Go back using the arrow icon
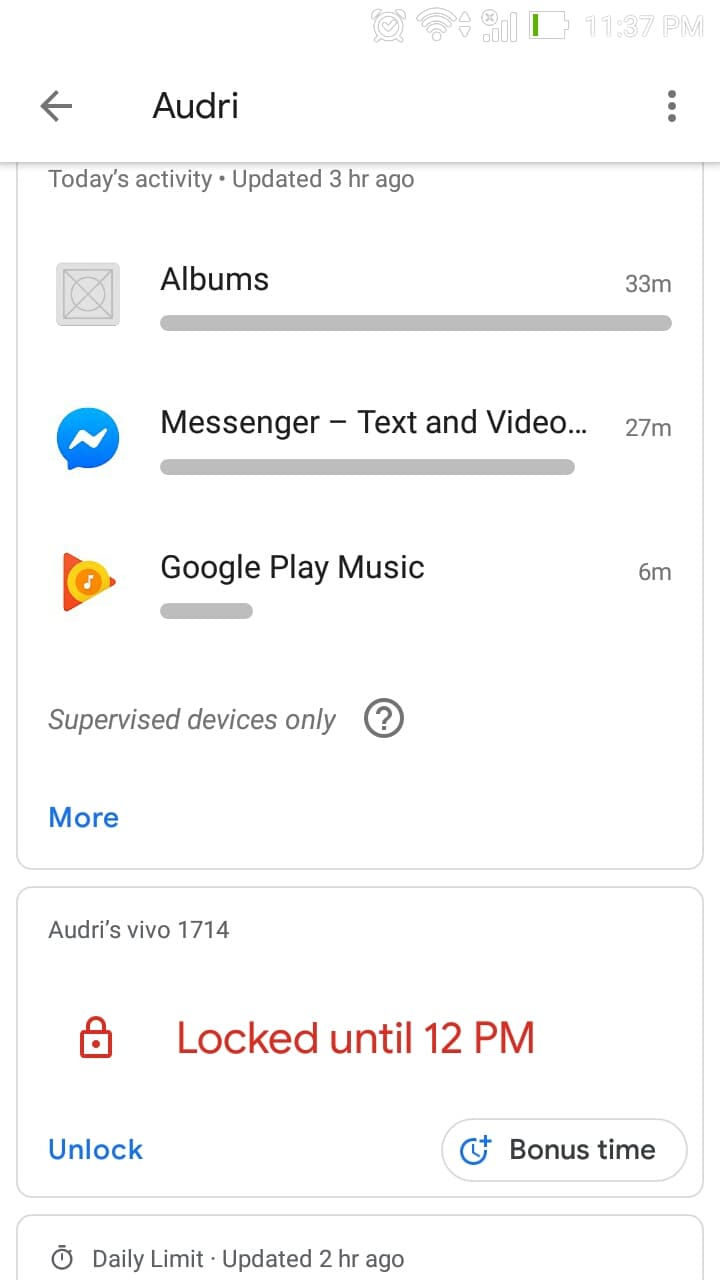 tap(56, 106)
